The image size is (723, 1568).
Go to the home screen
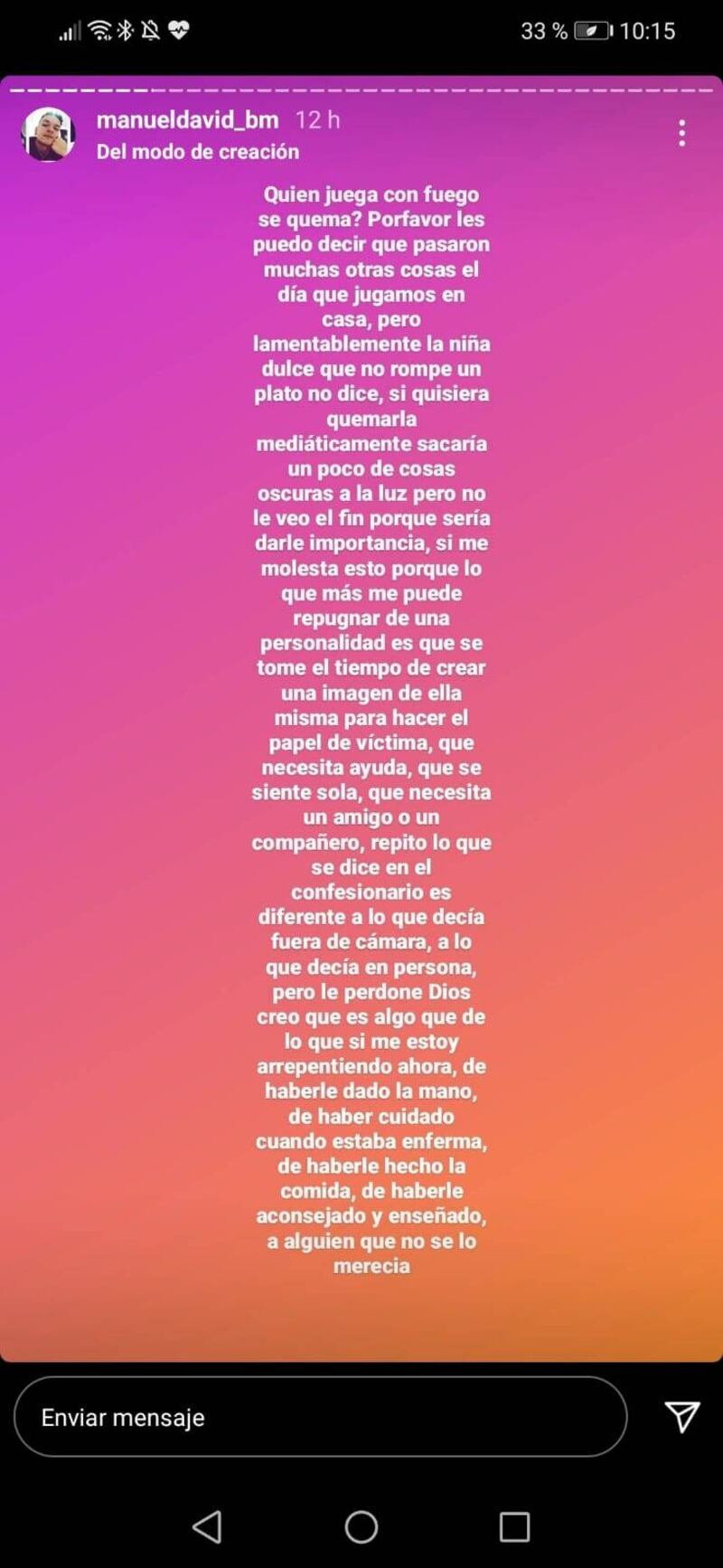(361, 1526)
